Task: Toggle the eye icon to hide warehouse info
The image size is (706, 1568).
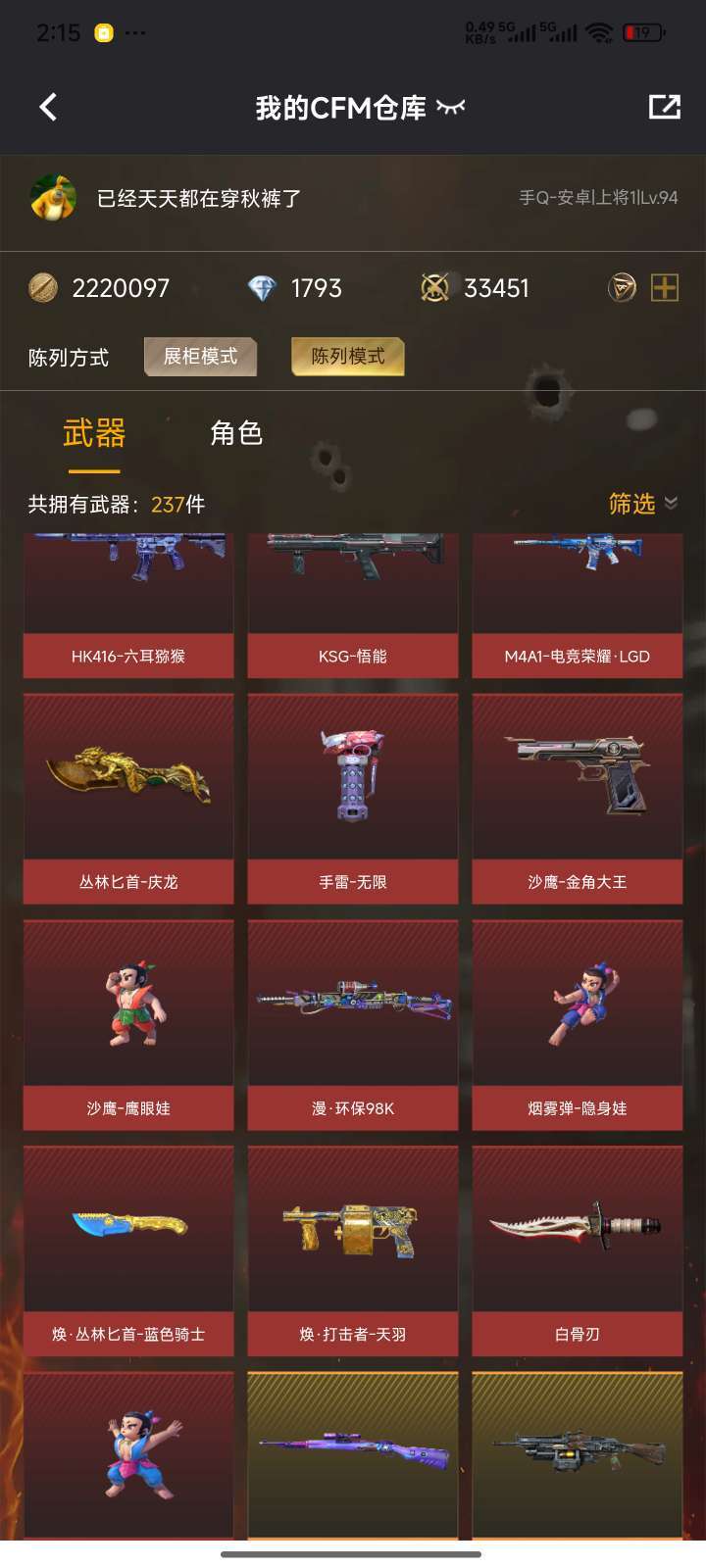Action: coord(451,107)
